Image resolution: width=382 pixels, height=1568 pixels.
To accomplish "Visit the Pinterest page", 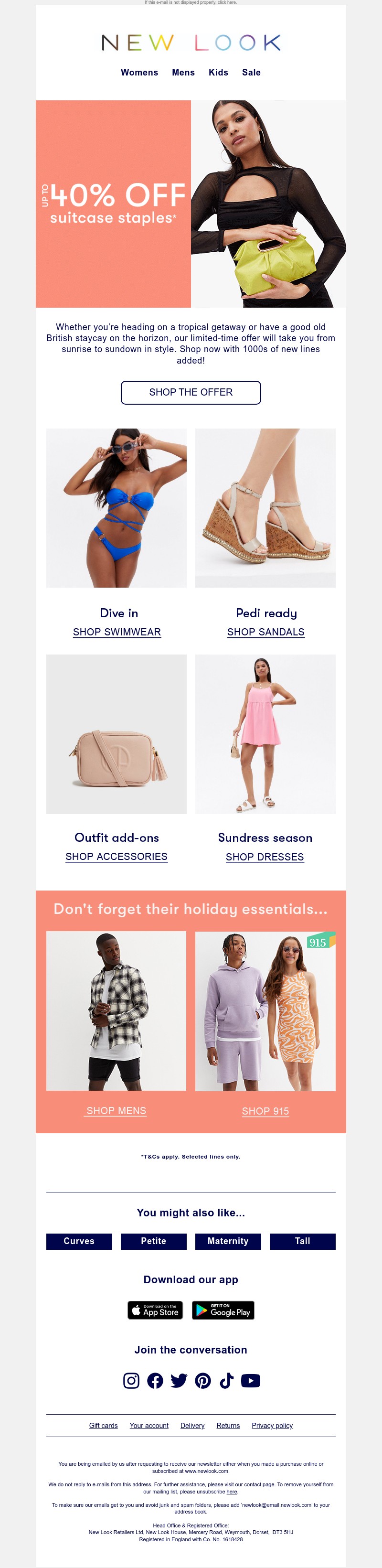I will point(202,1381).
